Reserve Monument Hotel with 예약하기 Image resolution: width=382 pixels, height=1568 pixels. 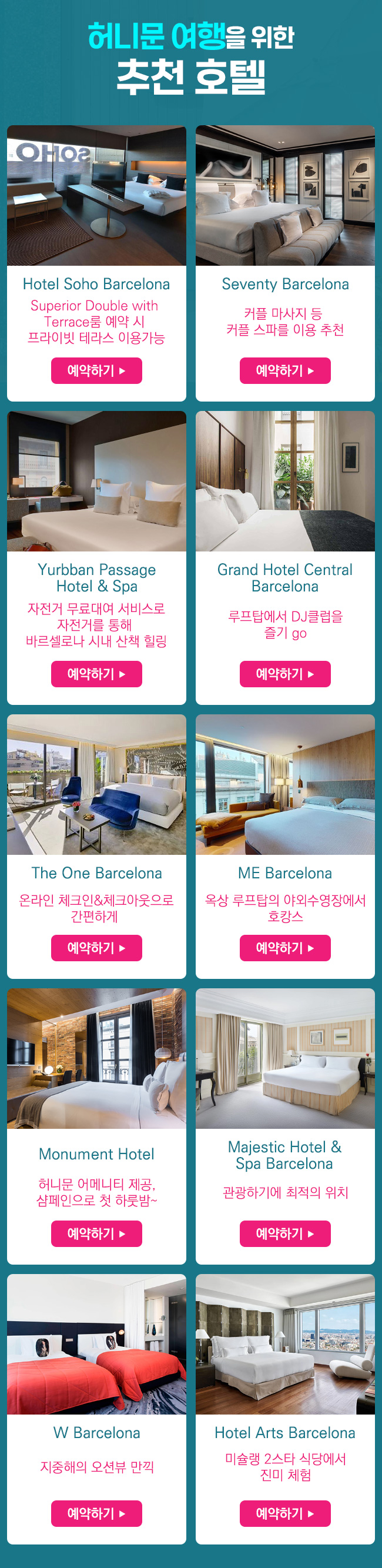coord(96,1233)
